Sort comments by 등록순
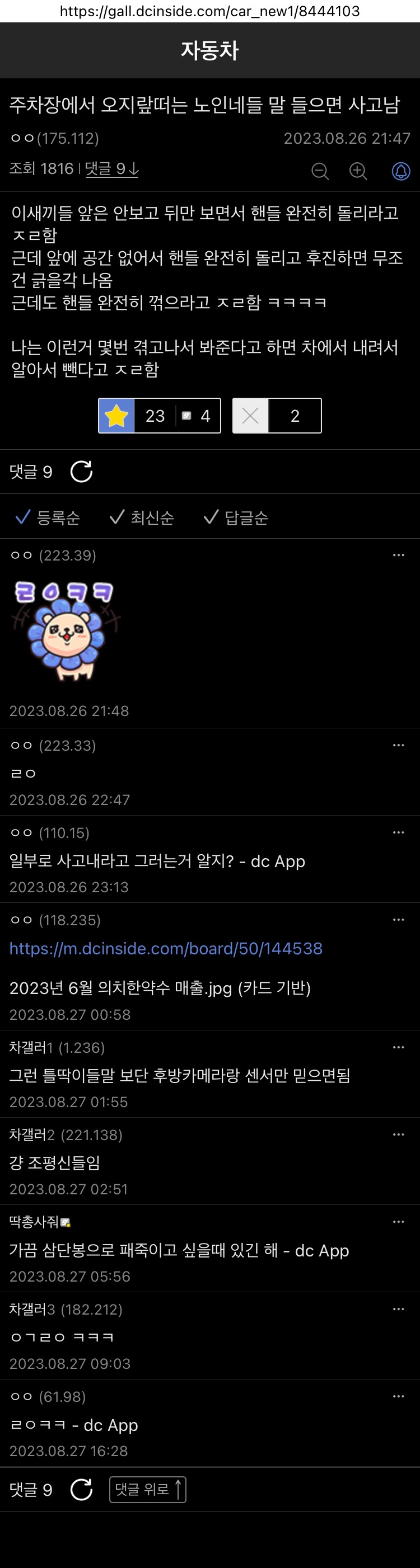Viewport: 420px width, 1568px height. (49, 517)
